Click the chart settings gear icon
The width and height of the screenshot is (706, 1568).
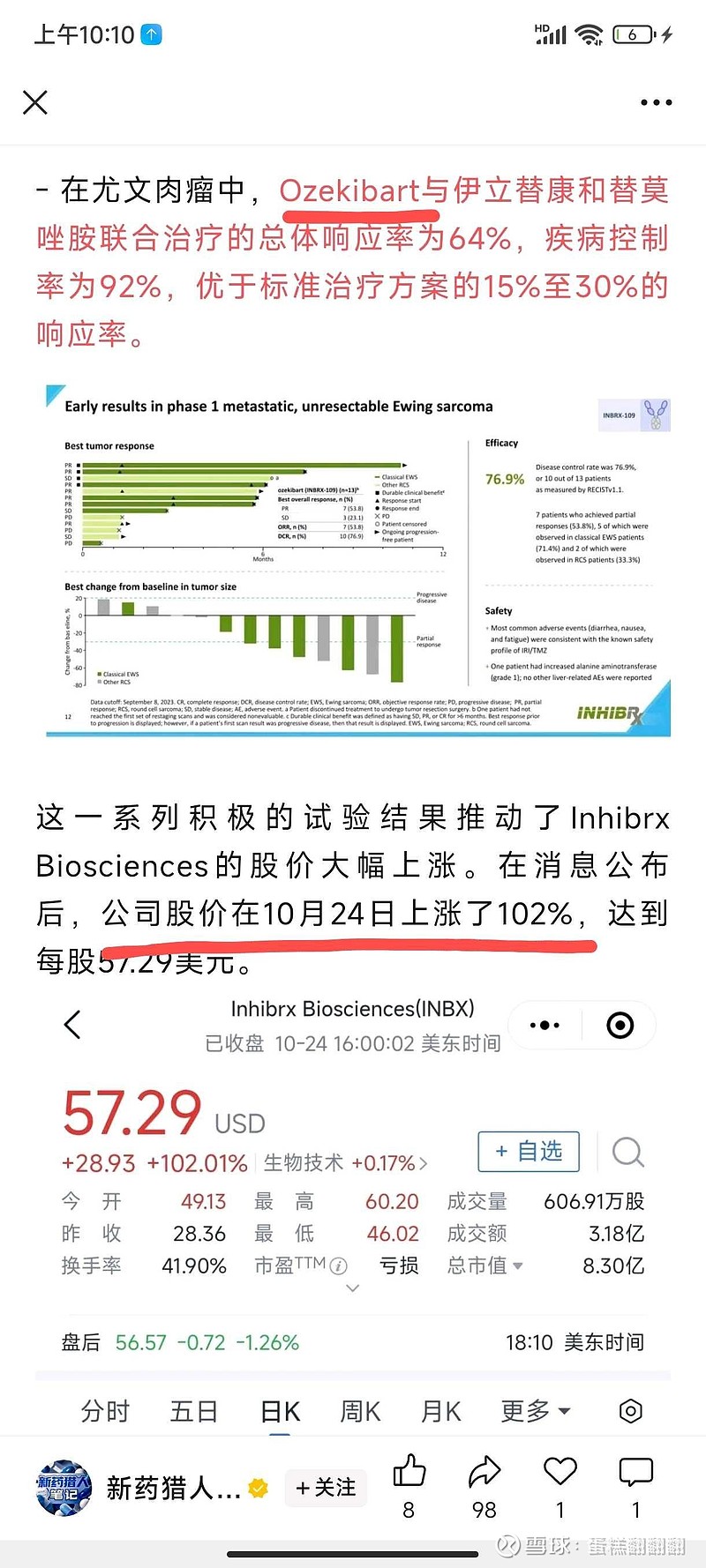tap(630, 1411)
